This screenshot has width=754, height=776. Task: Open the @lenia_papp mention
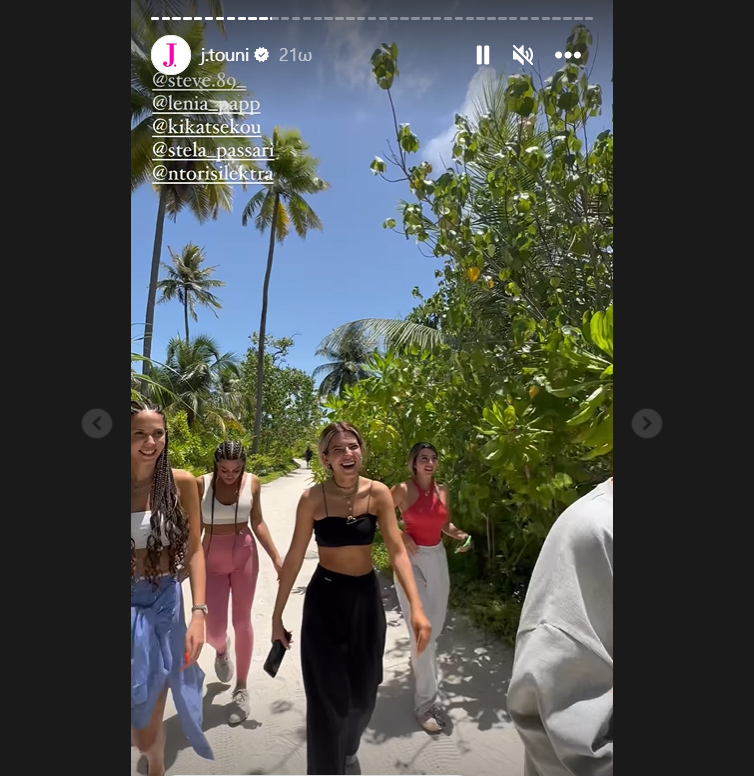pos(206,104)
